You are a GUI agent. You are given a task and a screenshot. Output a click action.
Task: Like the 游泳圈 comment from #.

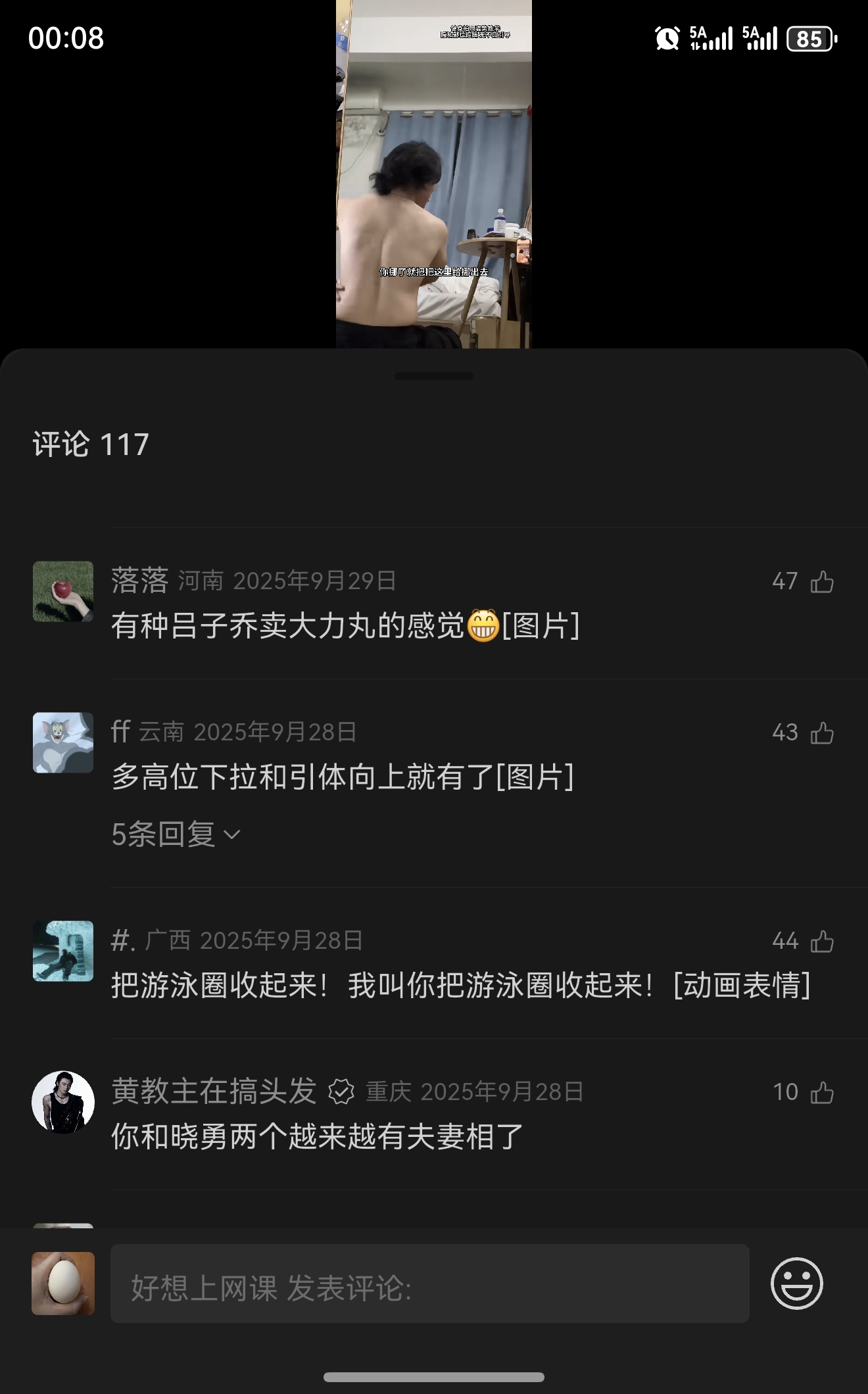[822, 942]
